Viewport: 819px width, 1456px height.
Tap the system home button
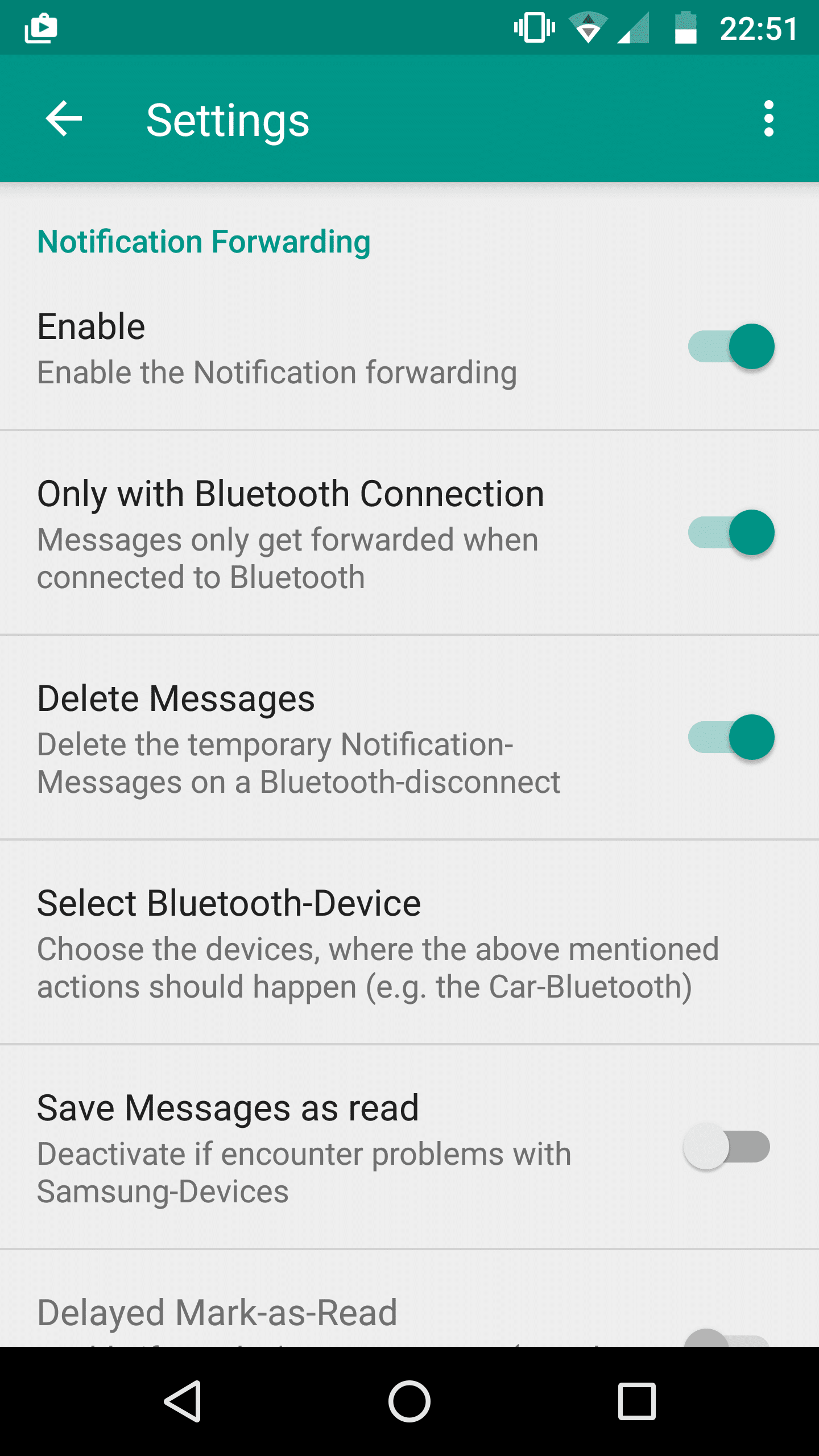pyautogui.click(x=409, y=1401)
